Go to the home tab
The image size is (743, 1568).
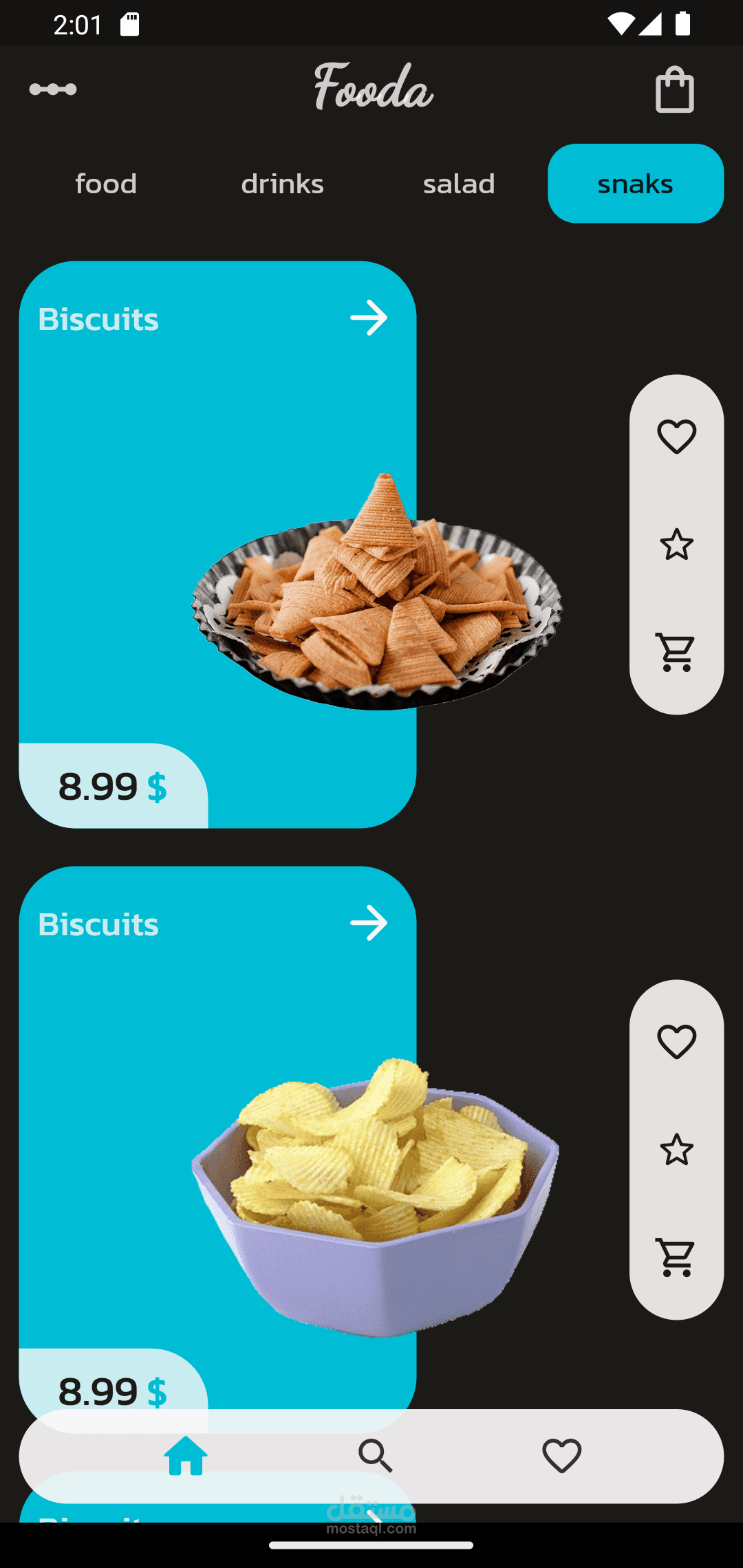(186, 1456)
